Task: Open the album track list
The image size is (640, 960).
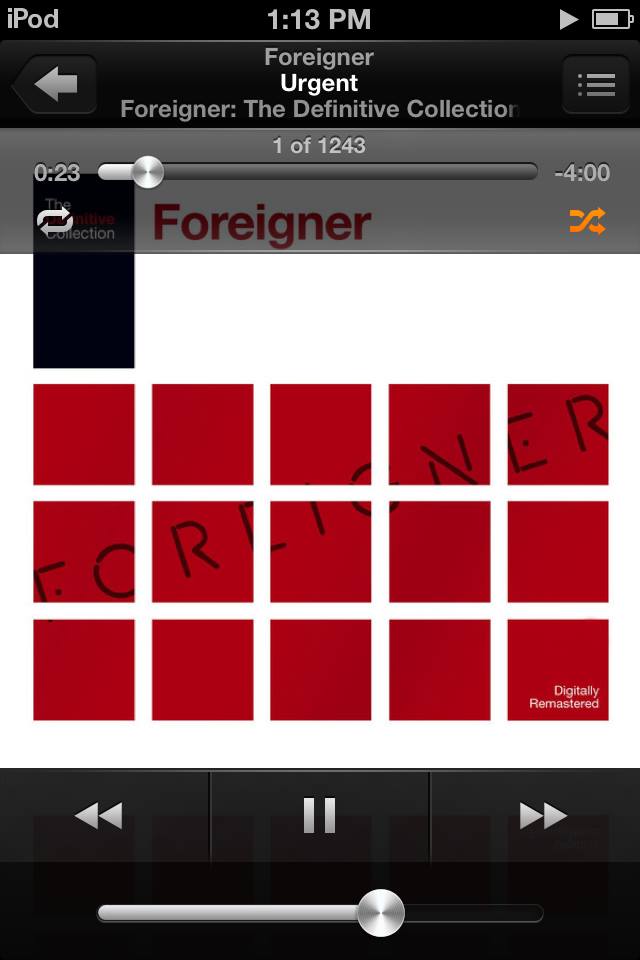Action: click(x=595, y=84)
